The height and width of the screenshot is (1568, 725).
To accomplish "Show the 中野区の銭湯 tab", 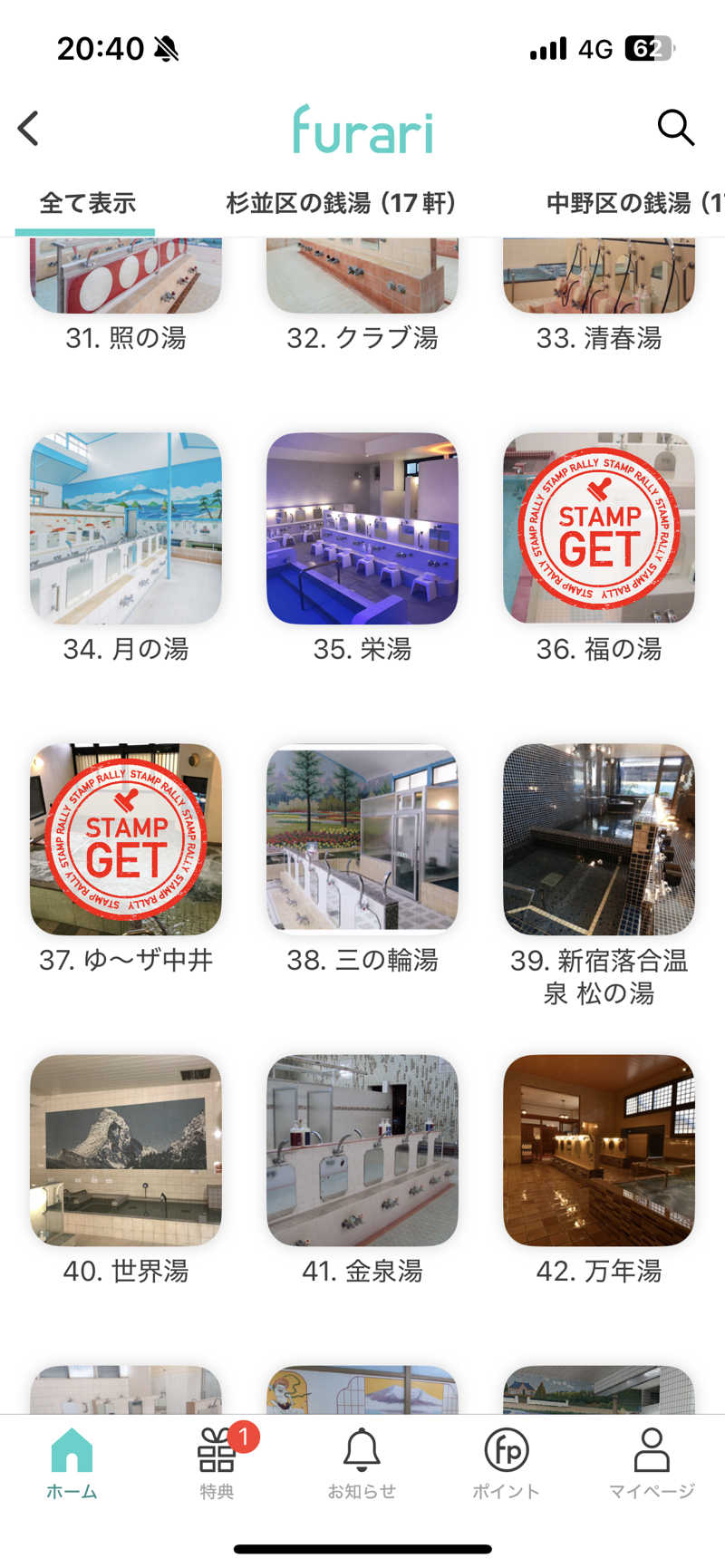I will click(634, 203).
